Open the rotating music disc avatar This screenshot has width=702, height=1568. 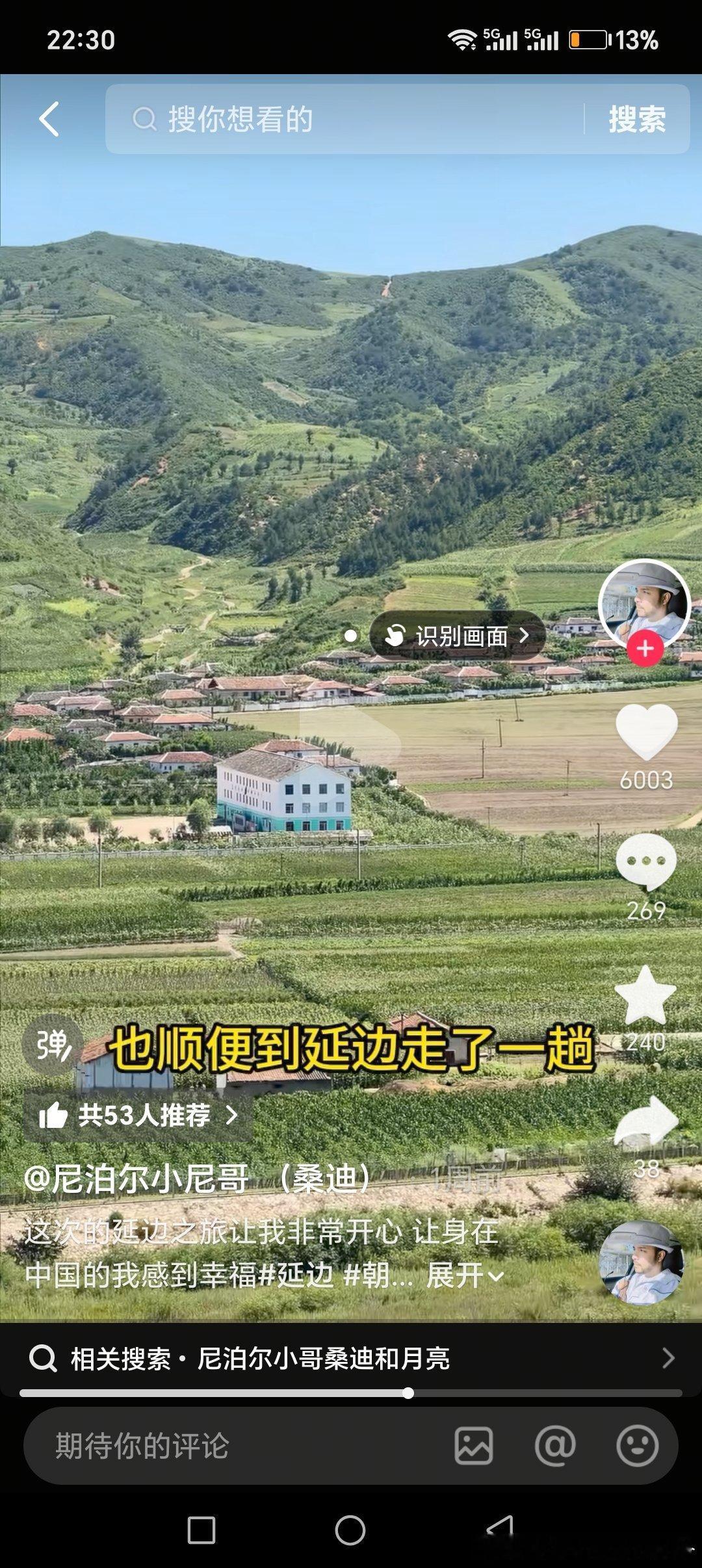click(x=641, y=1263)
